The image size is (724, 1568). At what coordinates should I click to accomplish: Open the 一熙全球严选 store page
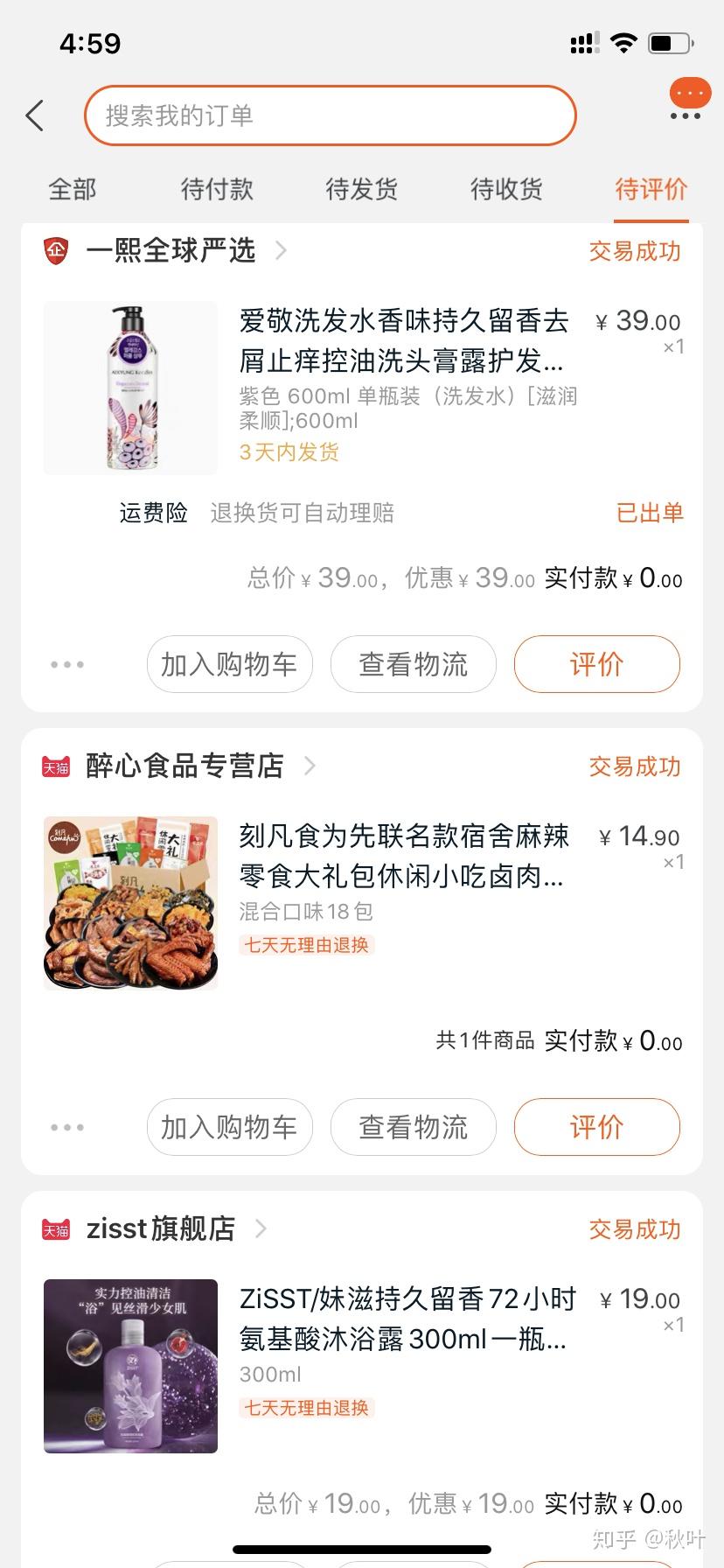click(x=171, y=251)
